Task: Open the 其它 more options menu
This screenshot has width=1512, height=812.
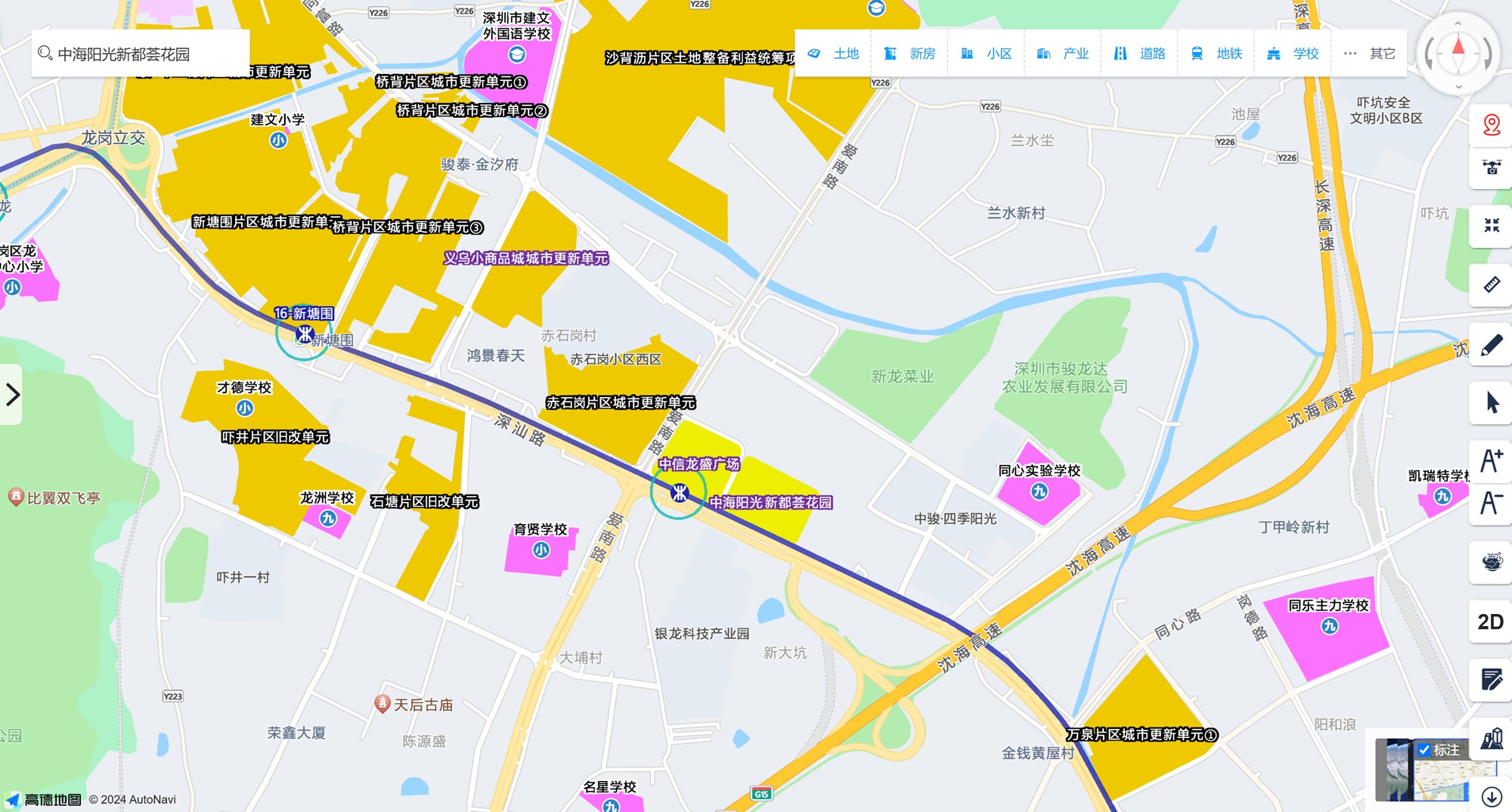Action: pyautogui.click(x=1369, y=54)
